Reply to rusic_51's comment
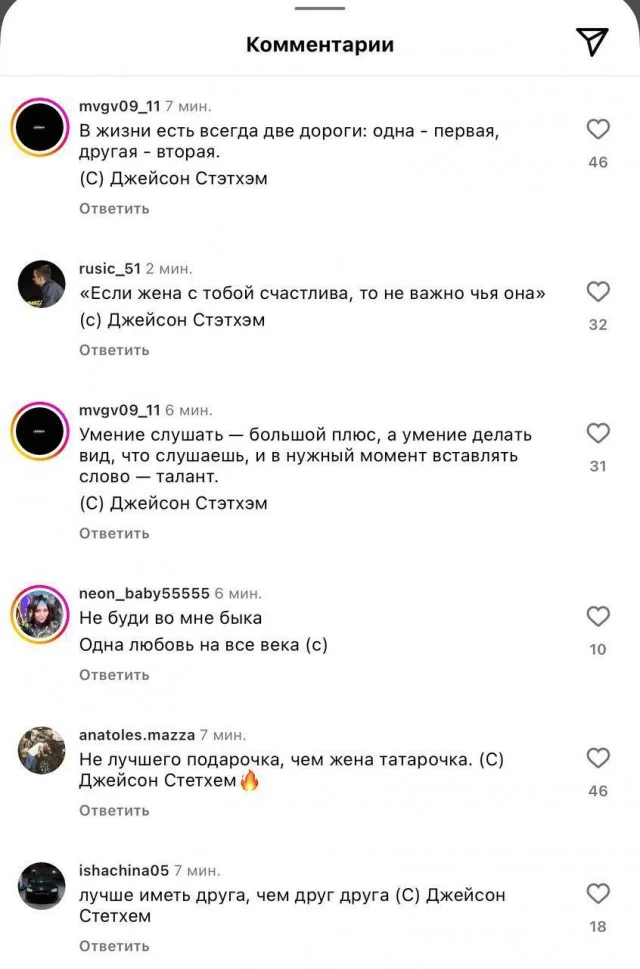 click(x=114, y=350)
